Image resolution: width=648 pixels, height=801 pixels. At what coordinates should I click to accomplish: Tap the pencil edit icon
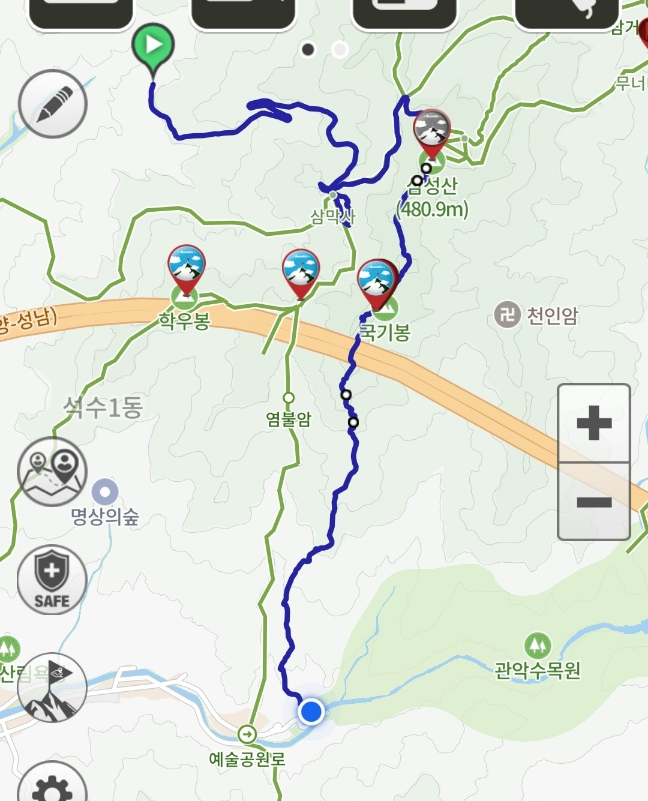[x=53, y=104]
